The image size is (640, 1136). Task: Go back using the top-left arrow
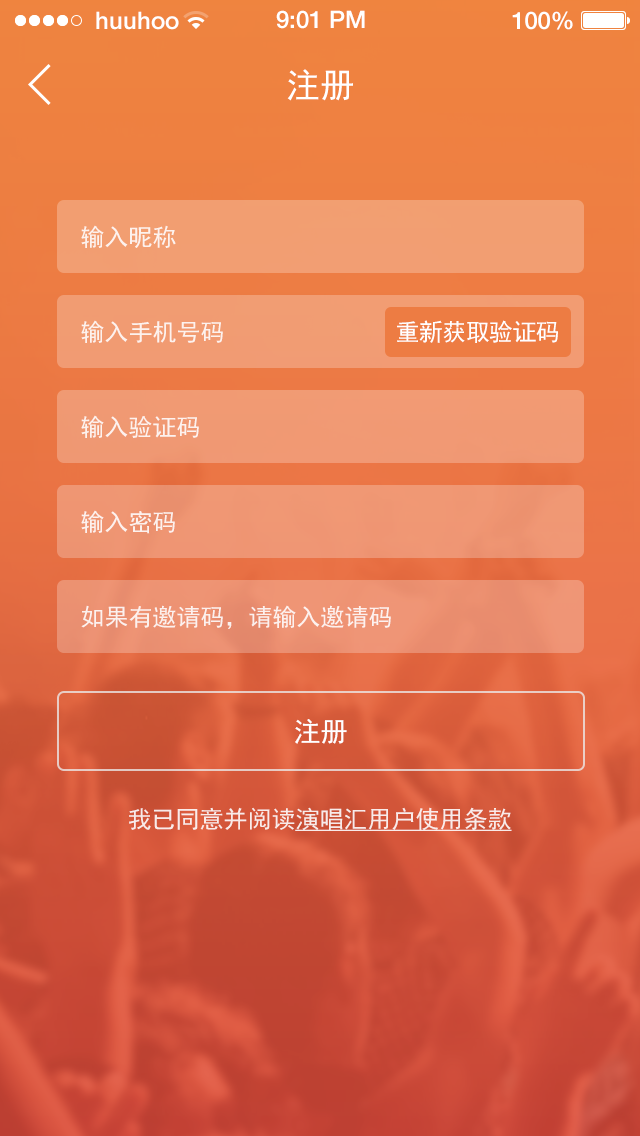tap(40, 85)
